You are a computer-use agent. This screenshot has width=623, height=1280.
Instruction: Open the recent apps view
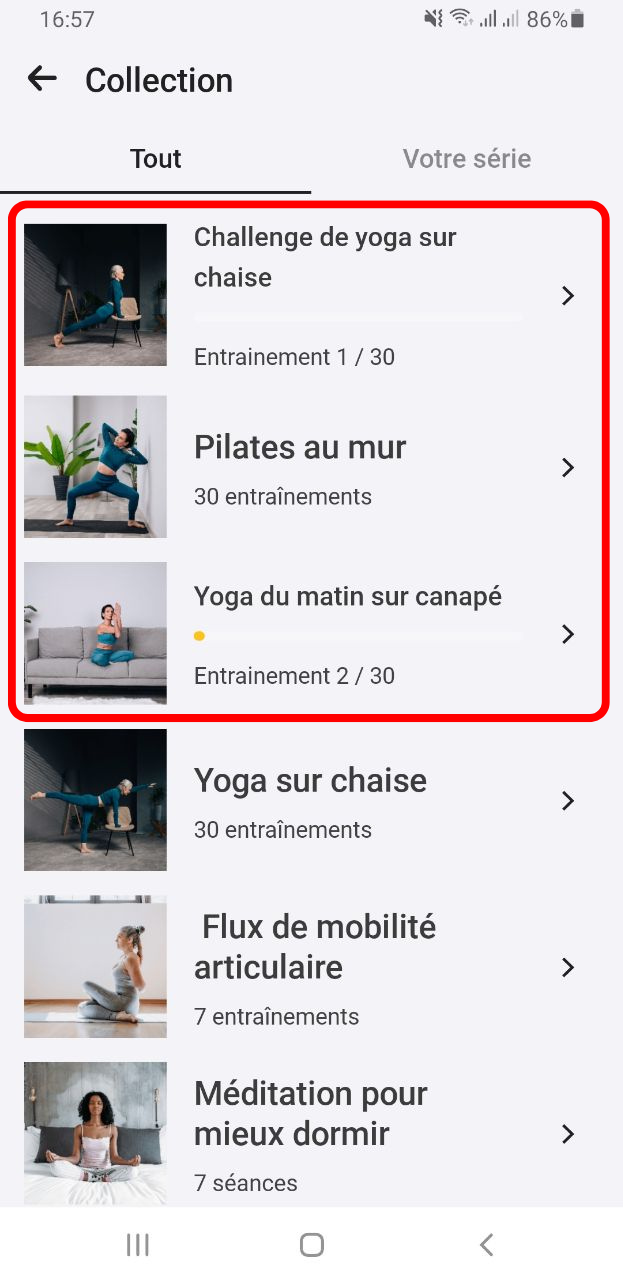pos(138,1244)
